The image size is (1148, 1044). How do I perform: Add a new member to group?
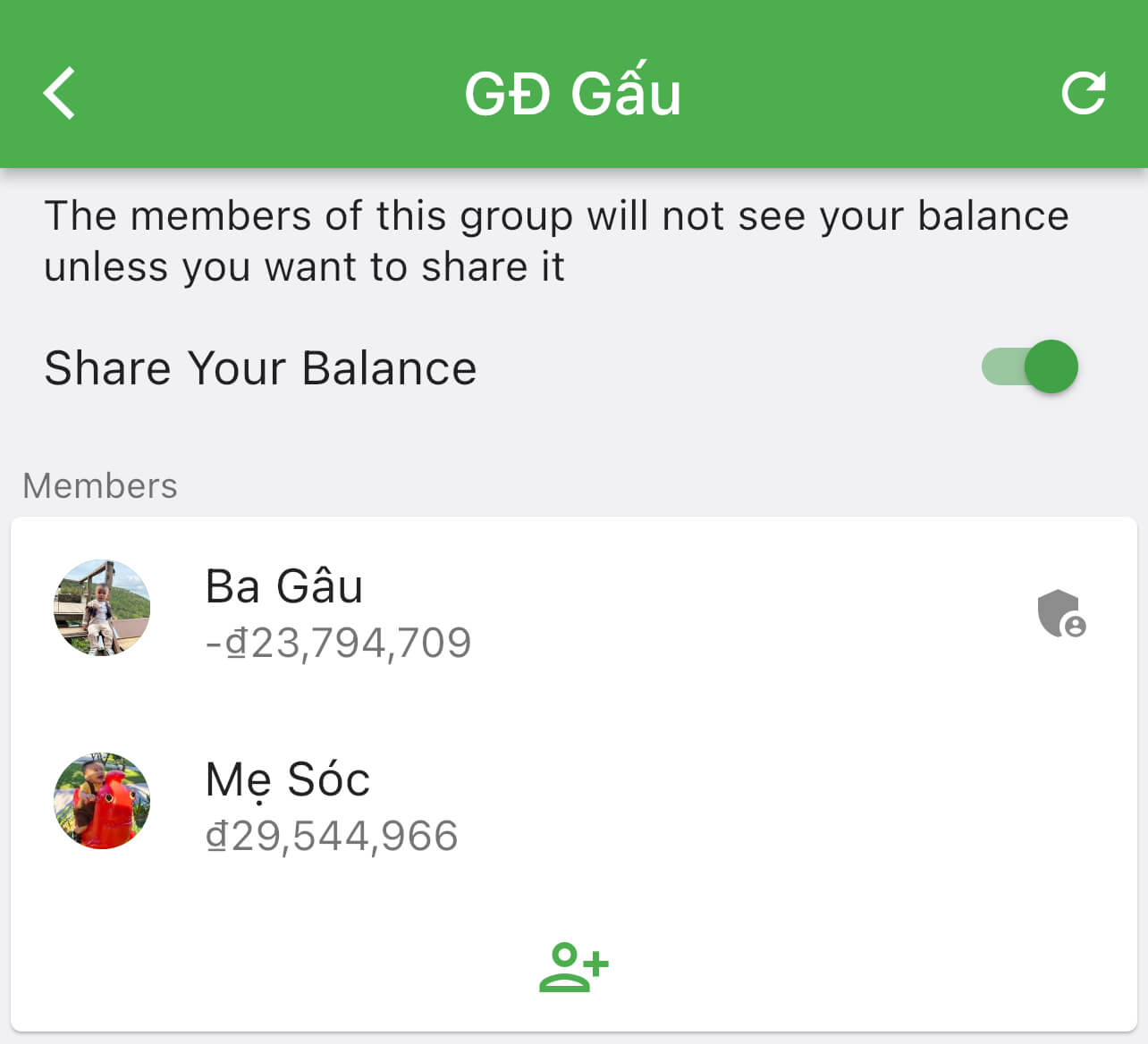[573, 967]
